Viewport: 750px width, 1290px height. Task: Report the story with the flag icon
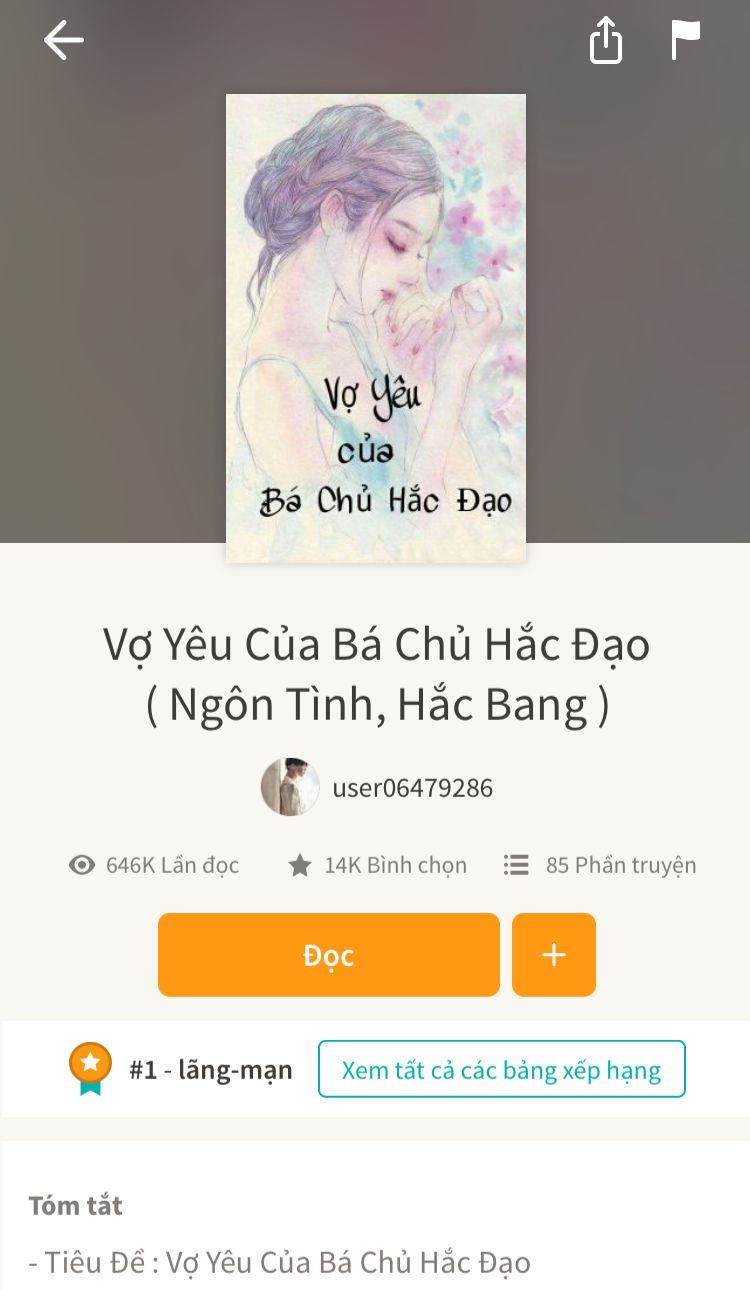pos(685,41)
